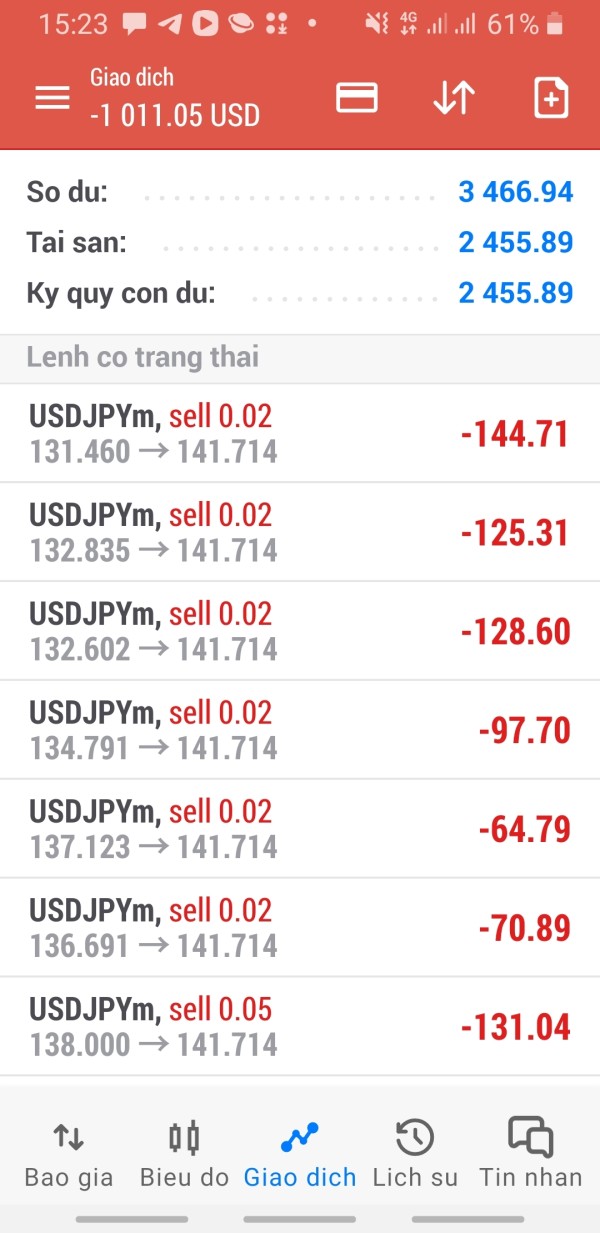This screenshot has width=600, height=1233.
Task: Open the Lich su history tab
Action: click(x=415, y=1155)
